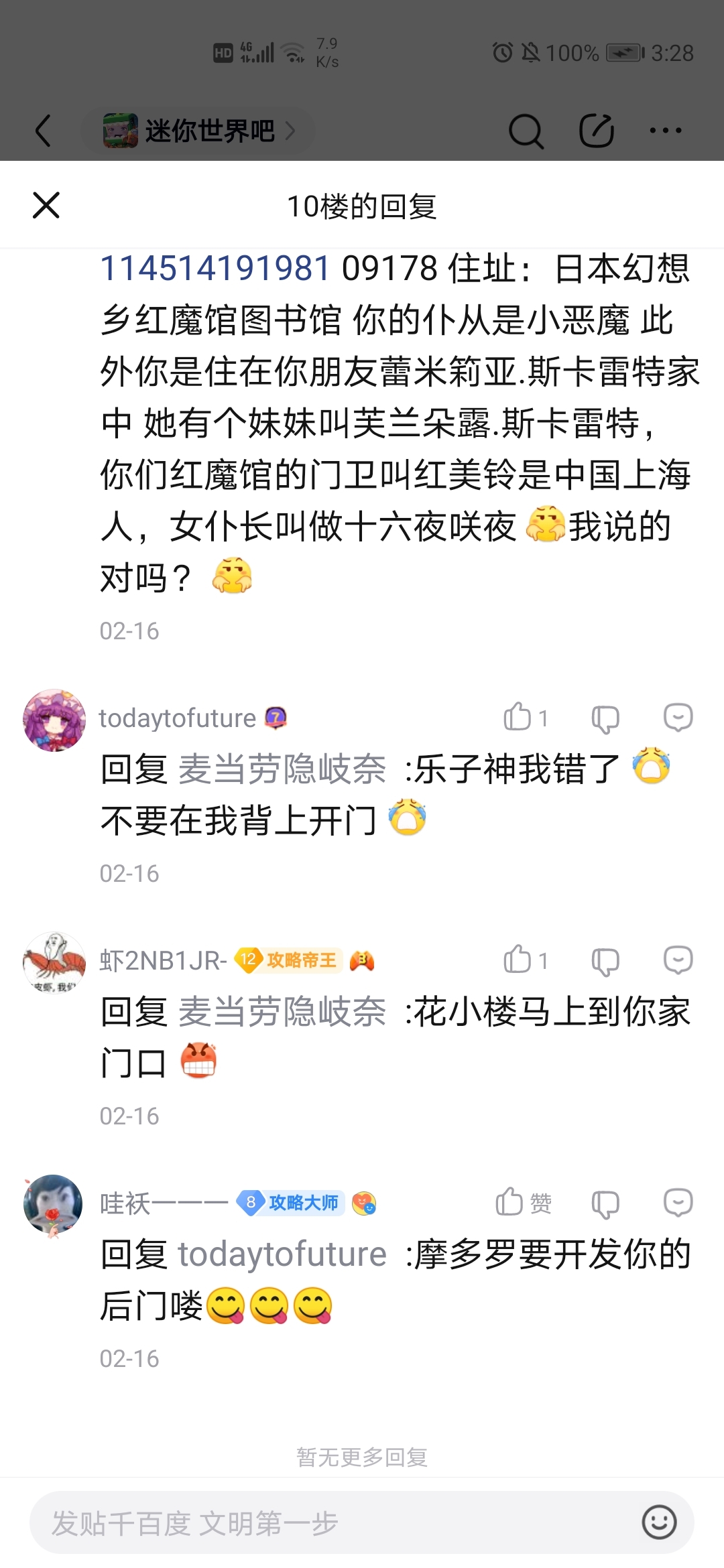
Task: Reply to 虾2NB1JR-'s comment
Action: [678, 960]
